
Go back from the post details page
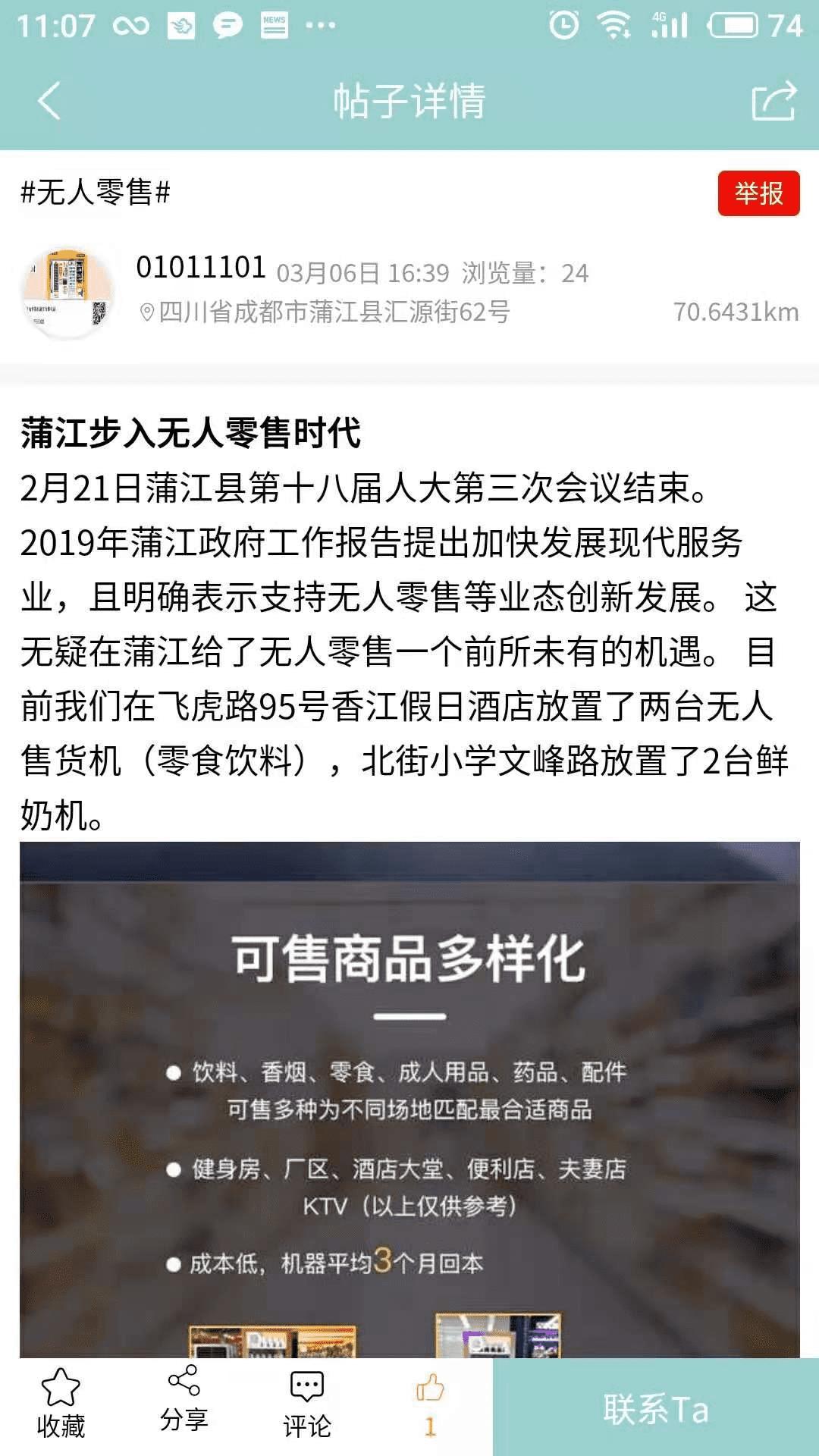coord(49,101)
